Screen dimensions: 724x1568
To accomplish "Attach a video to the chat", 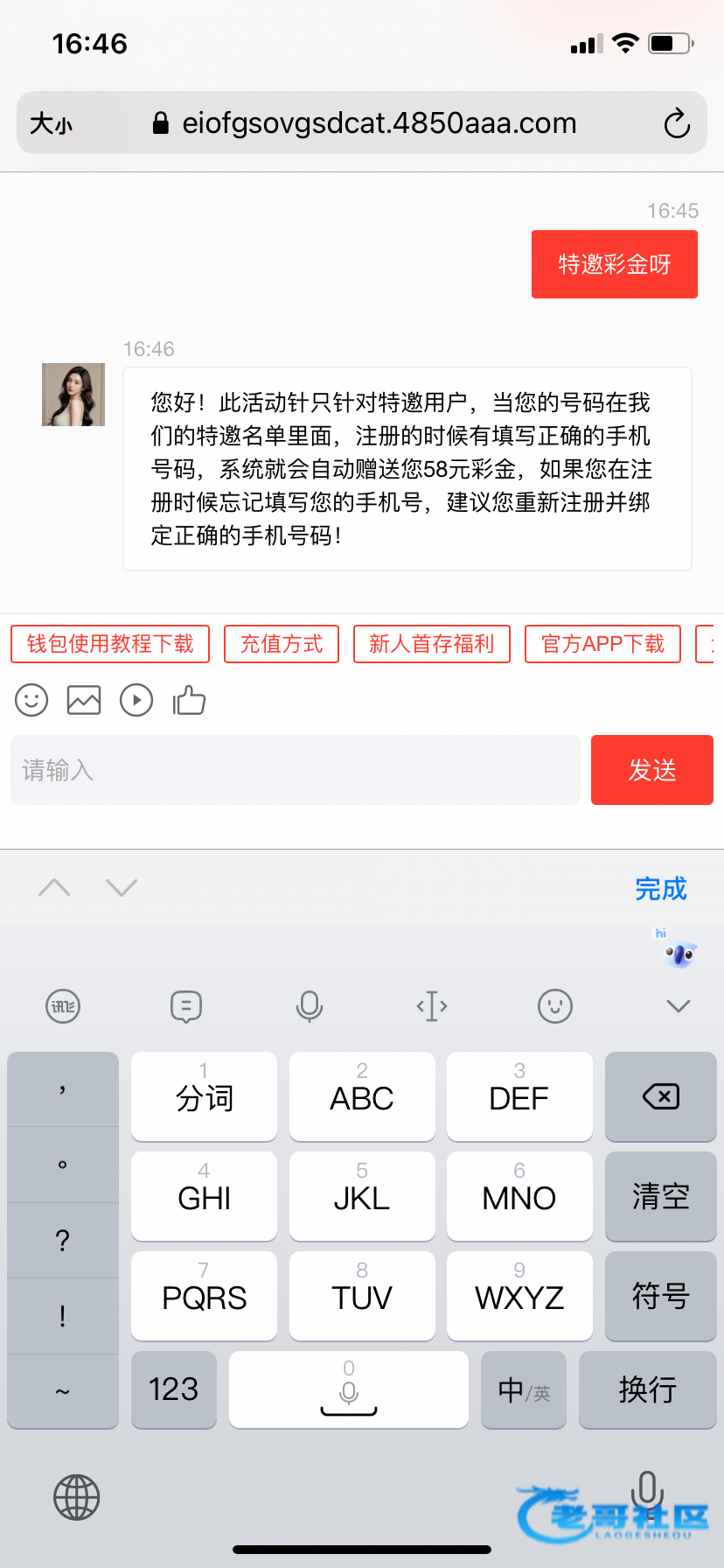I will 136,700.
